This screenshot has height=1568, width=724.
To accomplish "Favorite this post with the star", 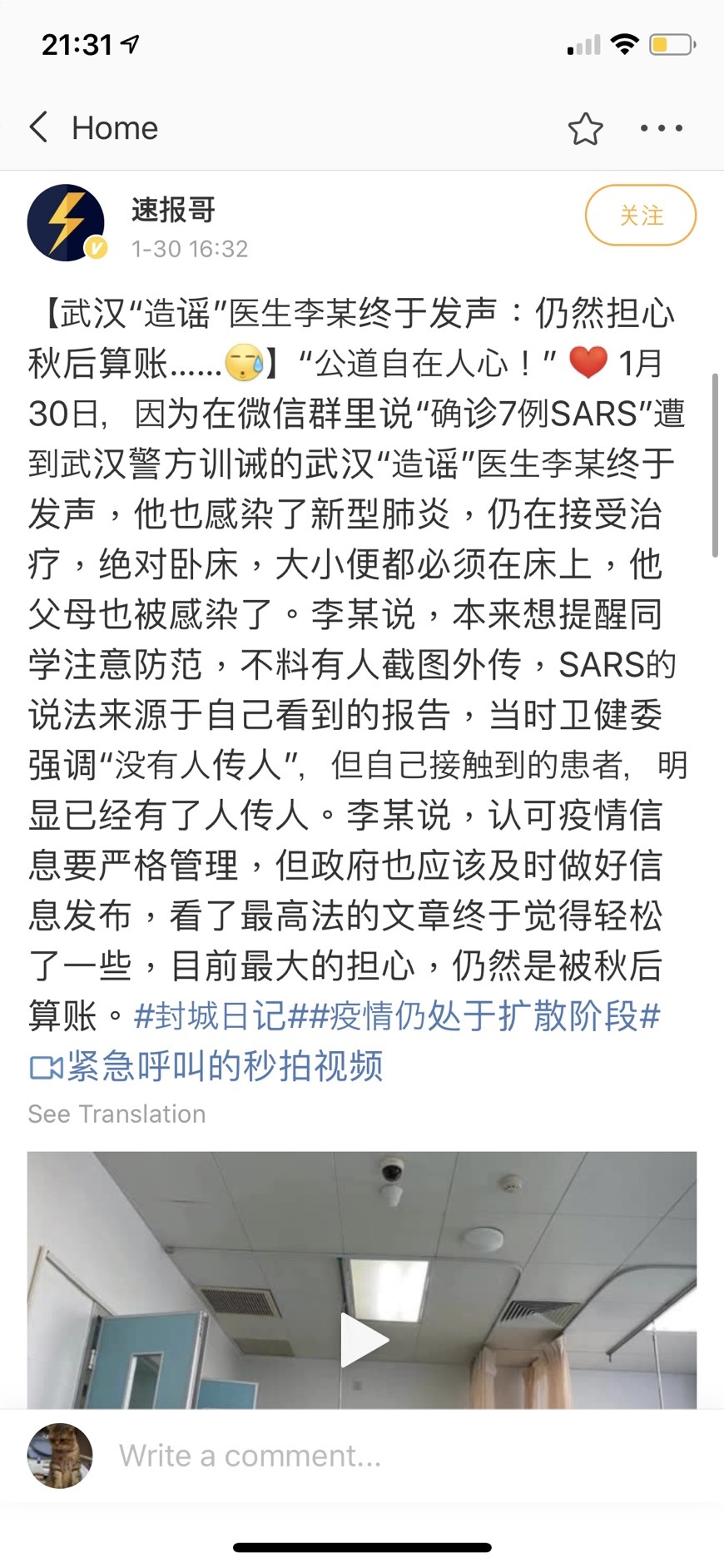I will click(x=585, y=129).
